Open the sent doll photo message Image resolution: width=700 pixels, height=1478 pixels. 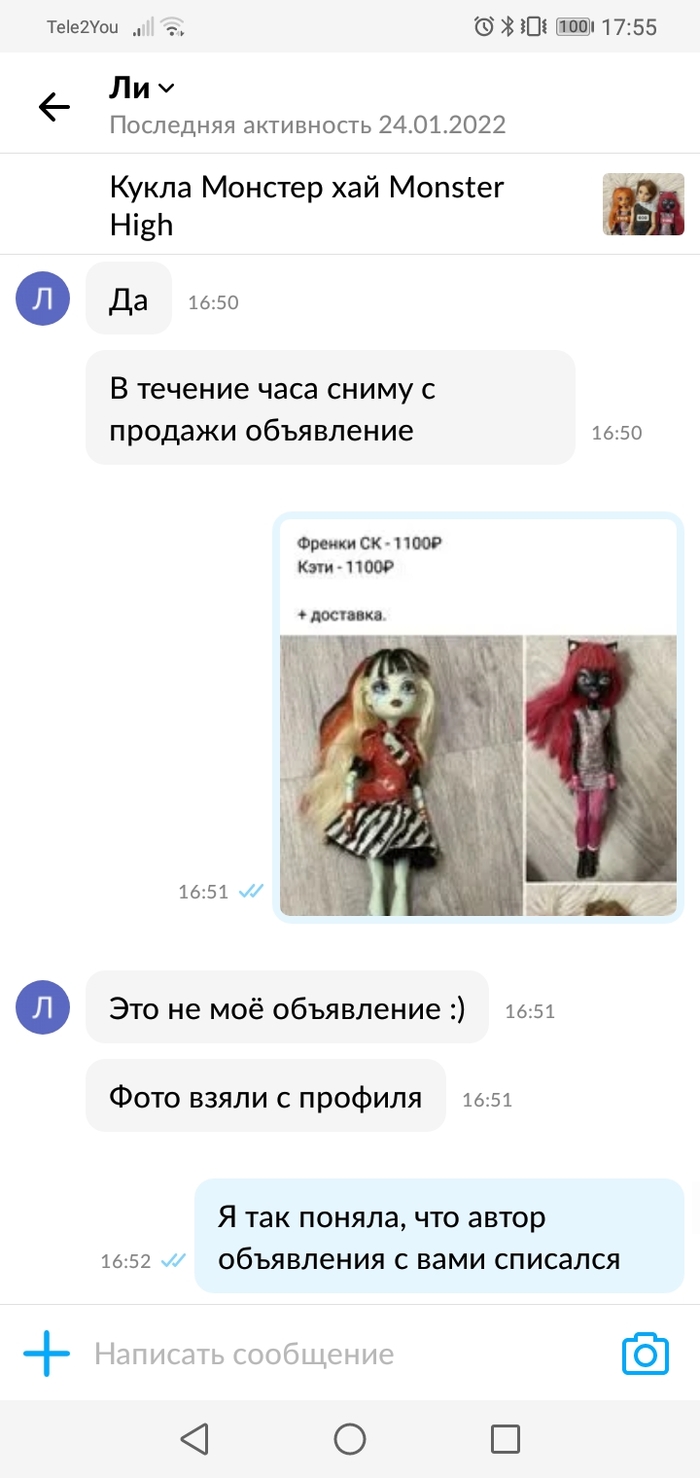tap(478, 716)
